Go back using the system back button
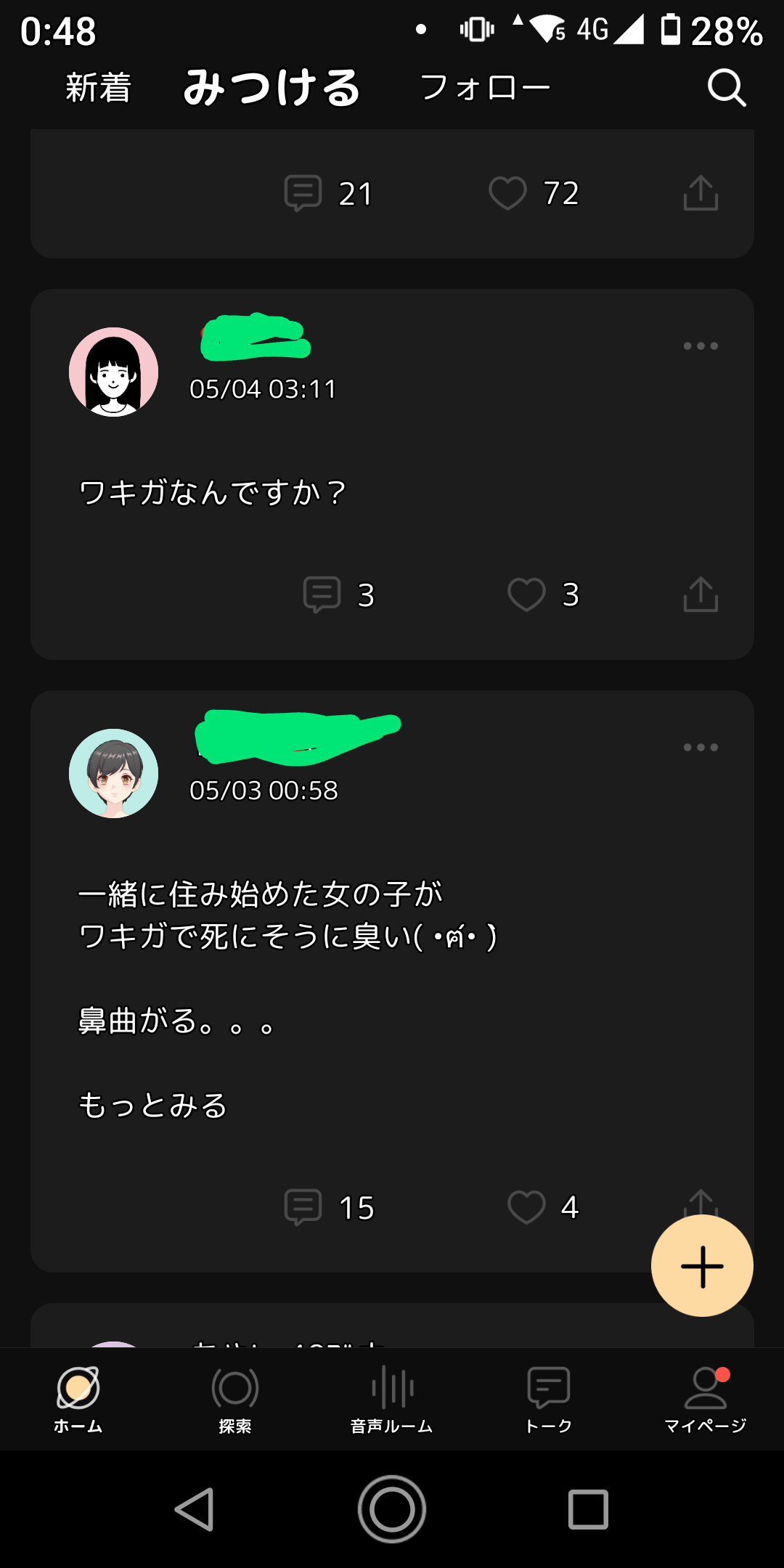Viewport: 784px width, 1568px height. tap(195, 1510)
